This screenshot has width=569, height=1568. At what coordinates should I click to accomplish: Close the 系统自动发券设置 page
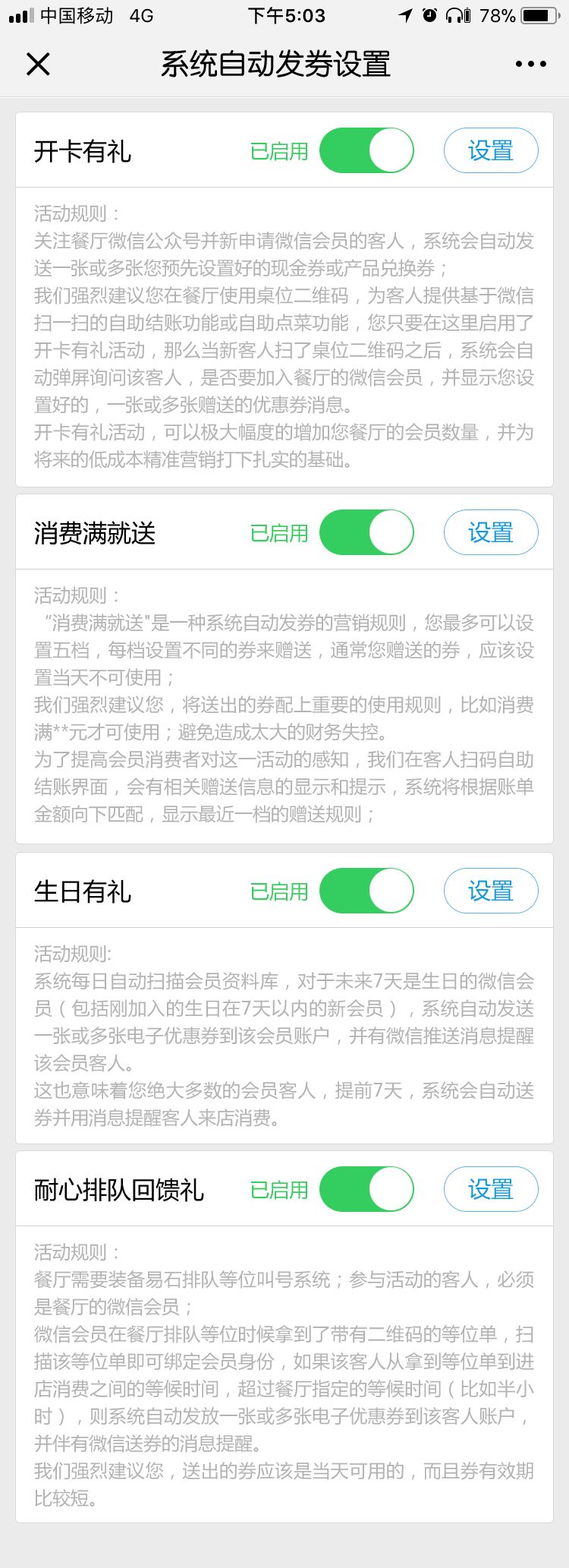[x=38, y=65]
